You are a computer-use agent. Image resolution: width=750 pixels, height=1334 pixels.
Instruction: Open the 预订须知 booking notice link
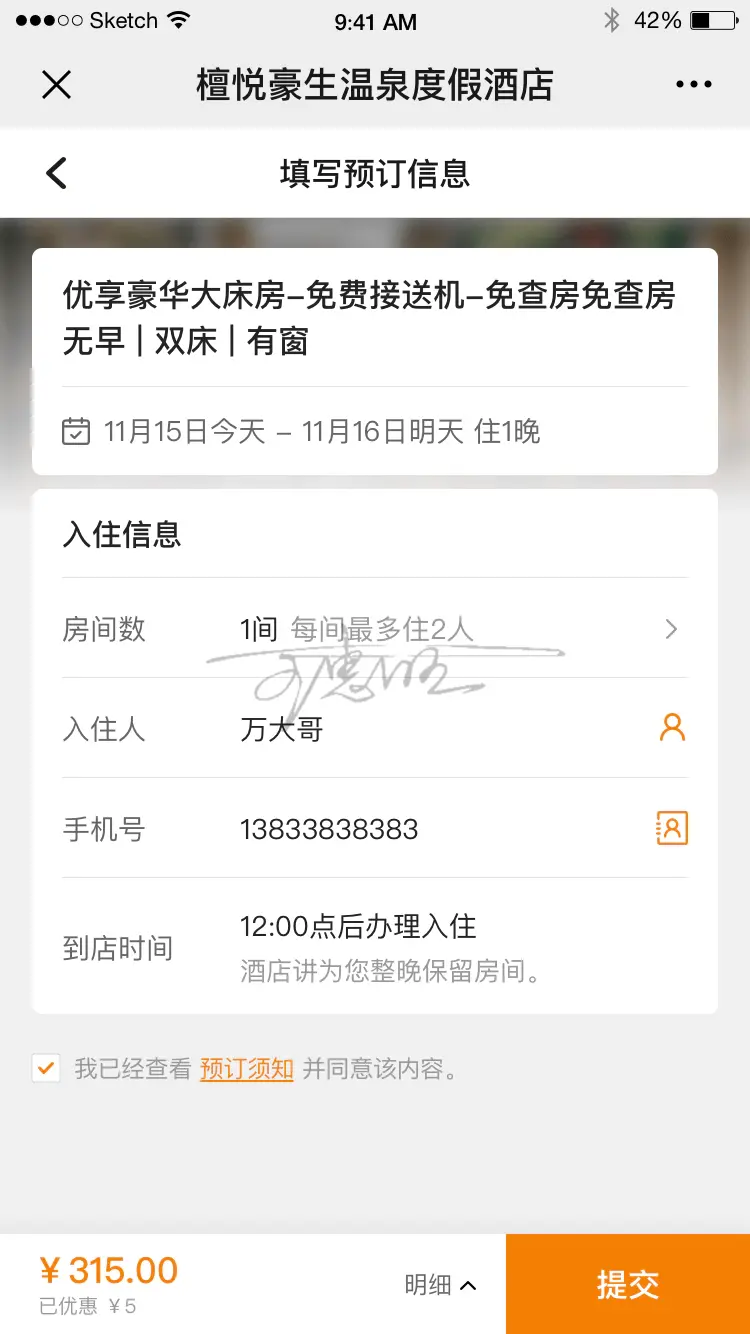click(246, 1069)
